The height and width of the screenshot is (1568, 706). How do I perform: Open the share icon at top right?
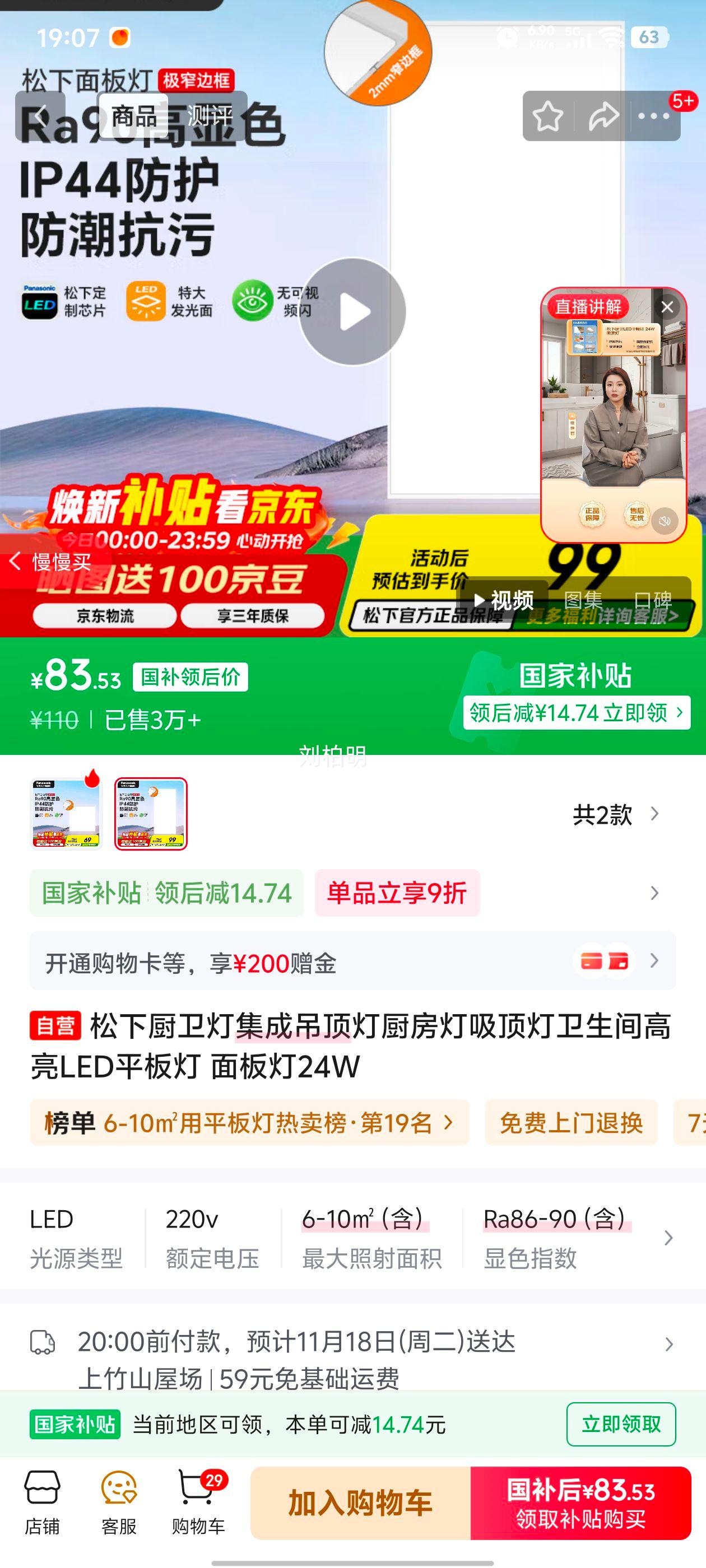tap(602, 116)
